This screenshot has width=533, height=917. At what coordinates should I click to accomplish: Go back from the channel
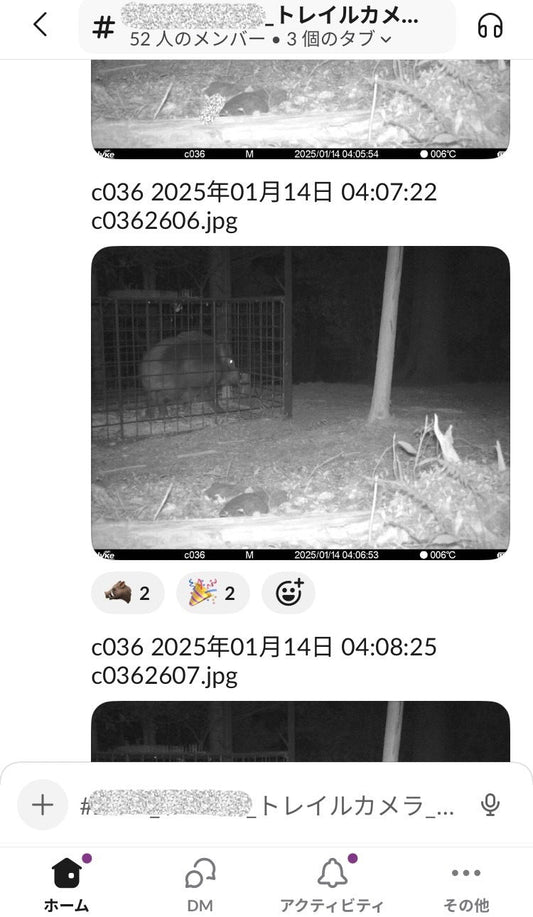(40, 25)
